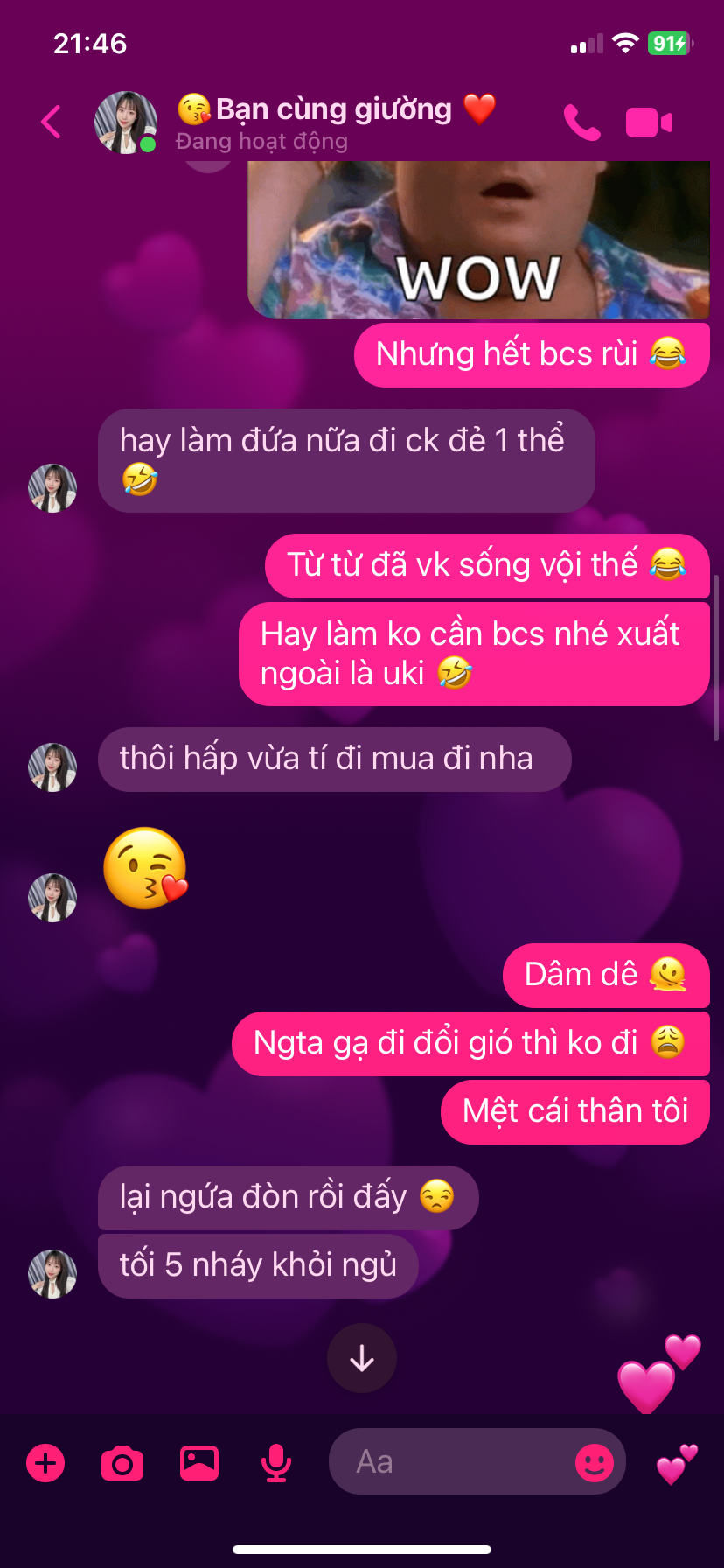Viewport: 724px width, 1568px height.
Task: Jump to the latest messages
Action: coord(361,1358)
